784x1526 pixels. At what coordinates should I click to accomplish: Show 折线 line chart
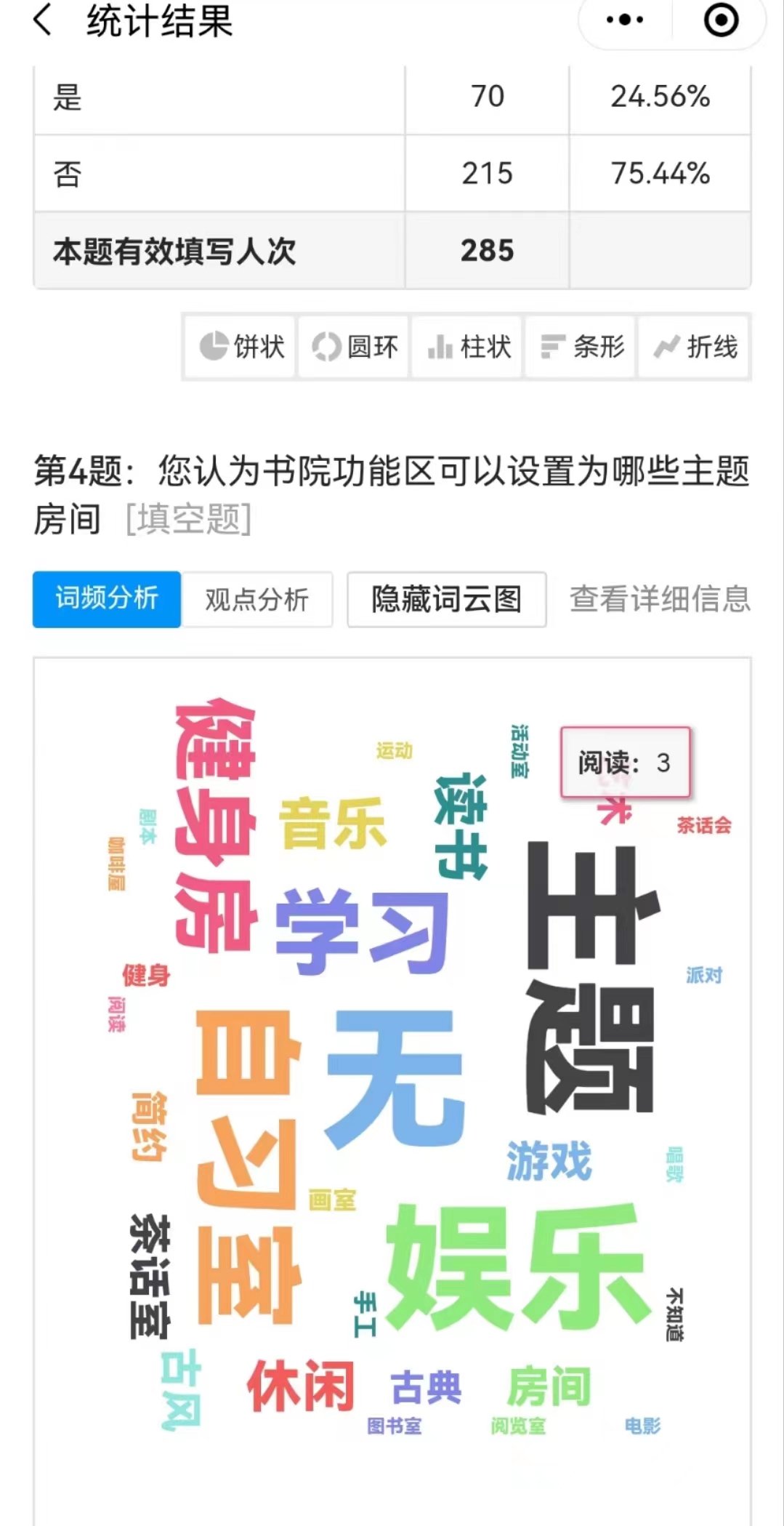[695, 347]
